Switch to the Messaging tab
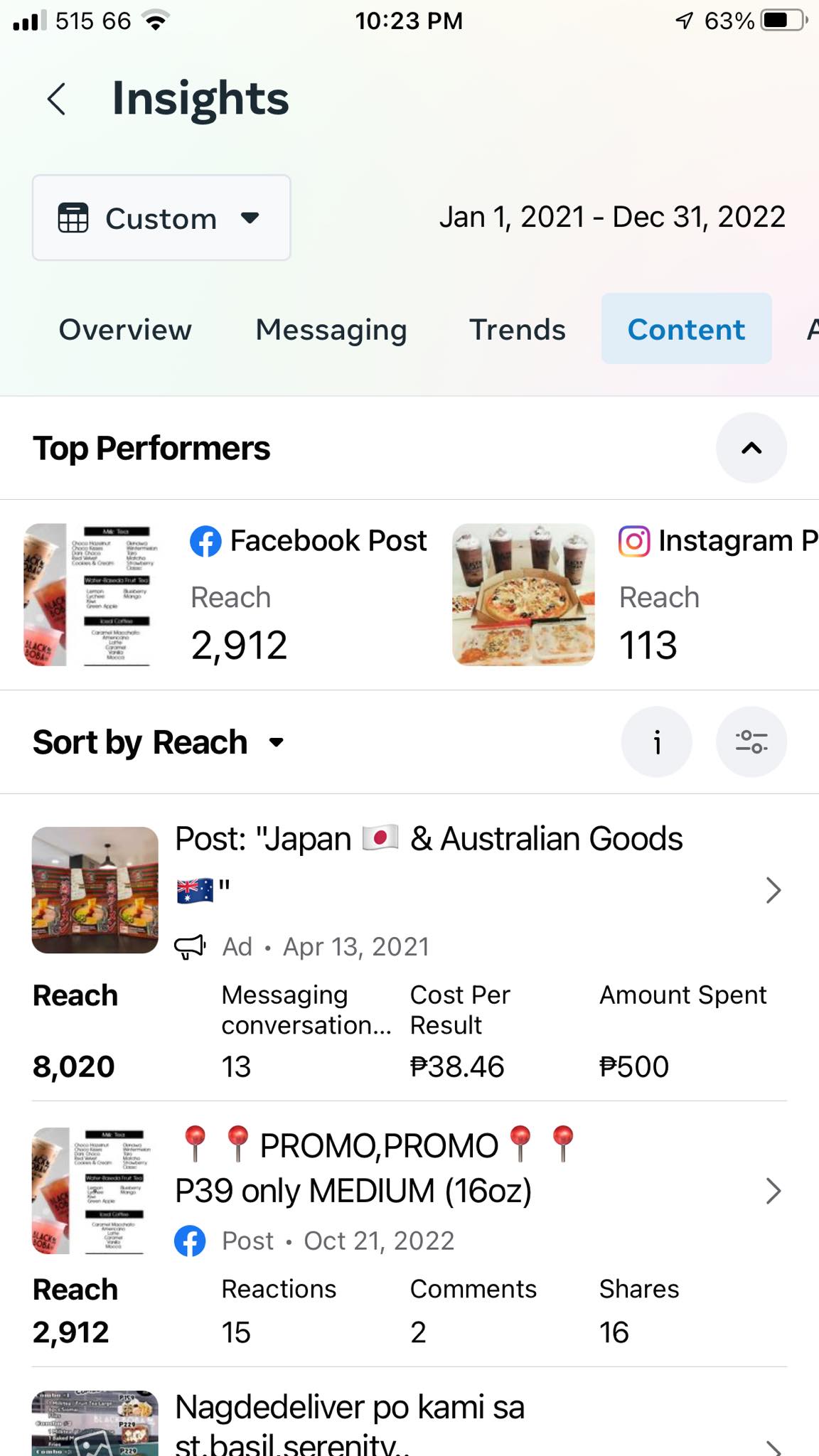 tap(331, 330)
